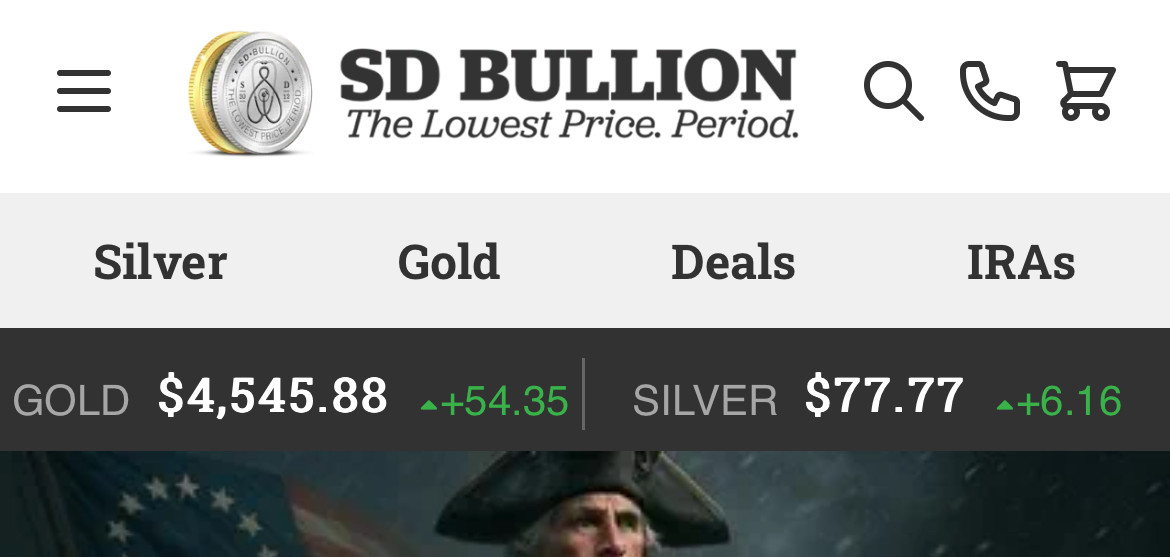Open the hamburger menu
Screen dimensions: 1170x557
pyautogui.click(x=84, y=91)
